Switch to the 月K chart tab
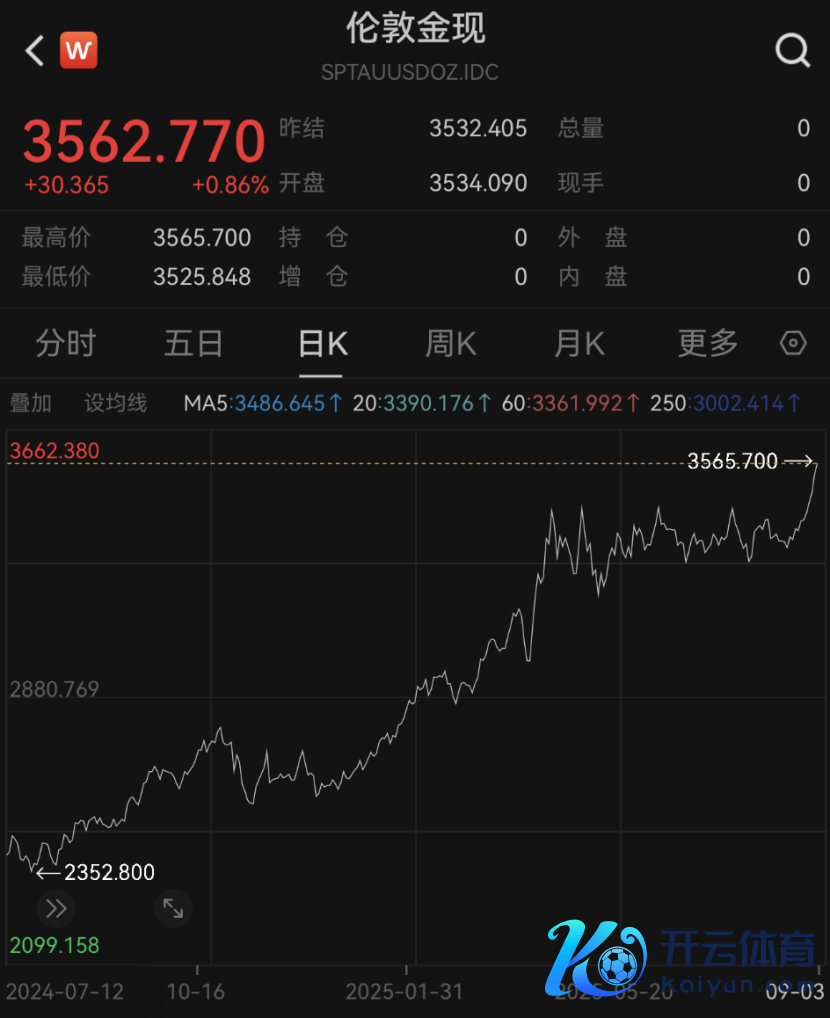This screenshot has height=1018, width=830. 579,344
